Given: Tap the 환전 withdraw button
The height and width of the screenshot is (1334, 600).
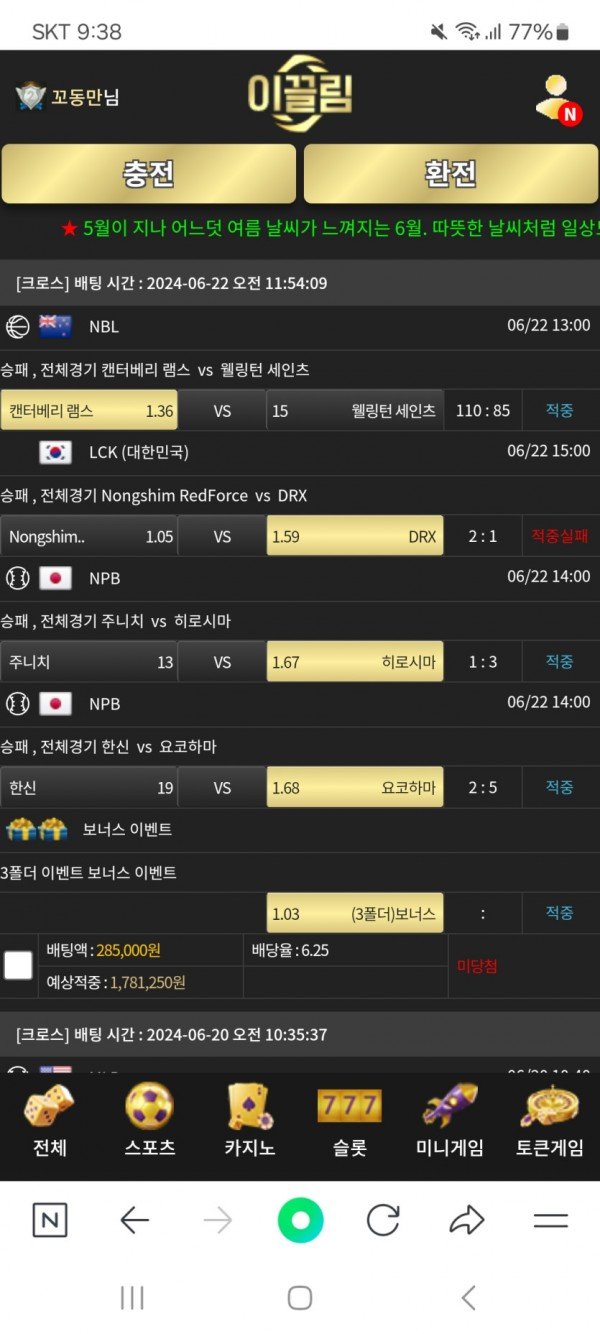Looking at the screenshot, I should click(x=451, y=174).
